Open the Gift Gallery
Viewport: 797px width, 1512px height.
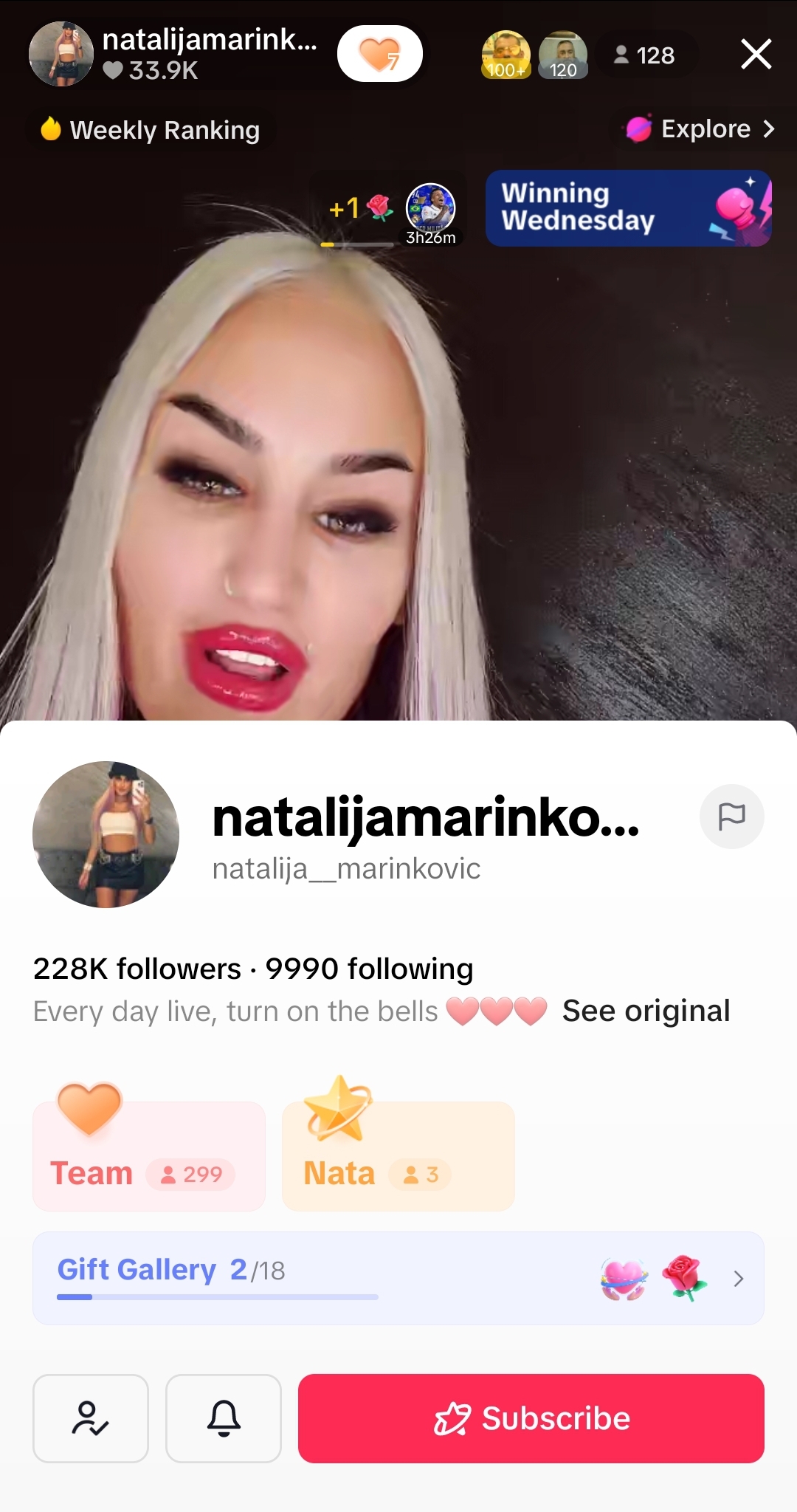[x=398, y=1278]
